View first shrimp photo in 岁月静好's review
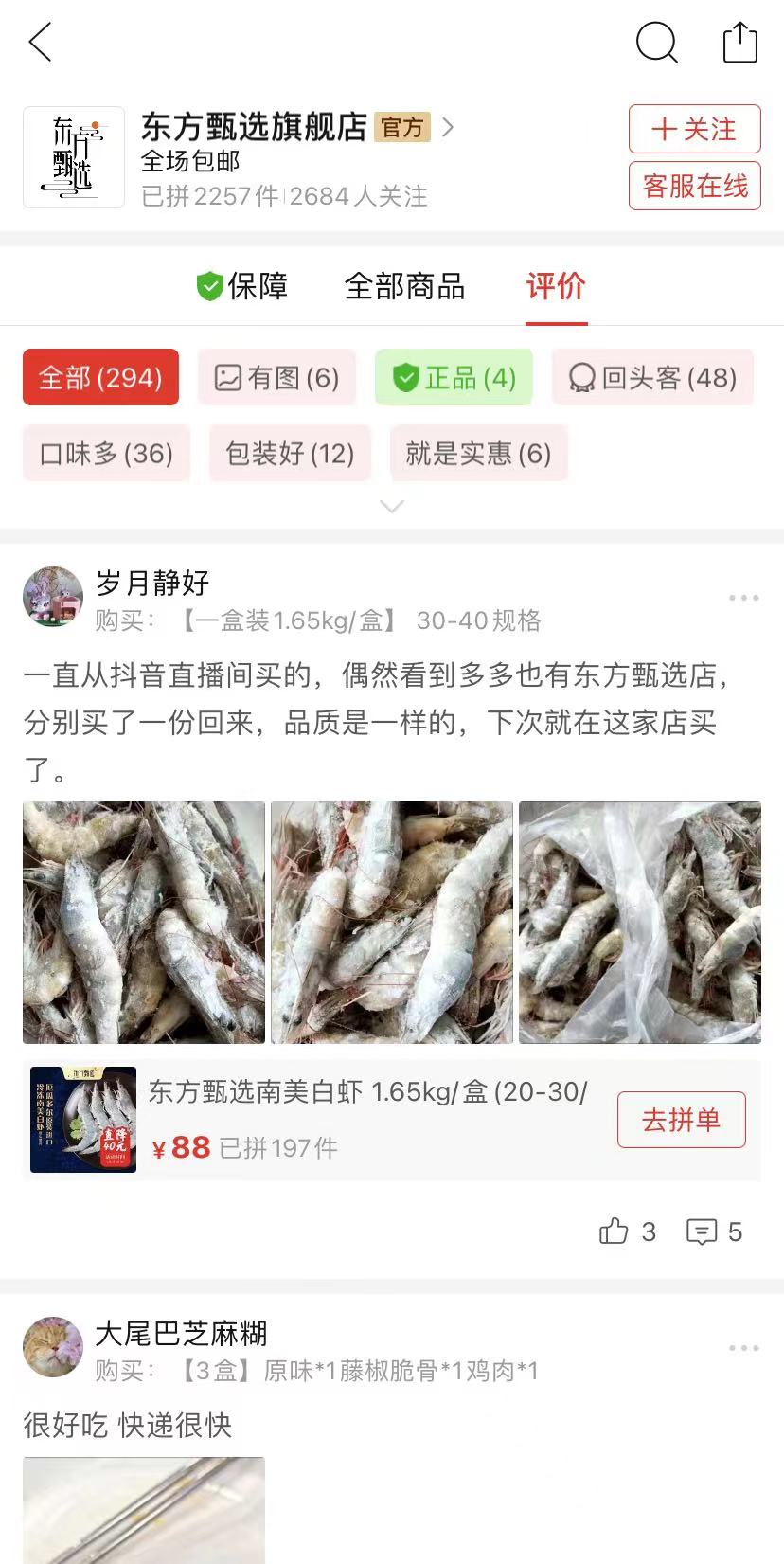The width and height of the screenshot is (784, 1564). [144, 923]
